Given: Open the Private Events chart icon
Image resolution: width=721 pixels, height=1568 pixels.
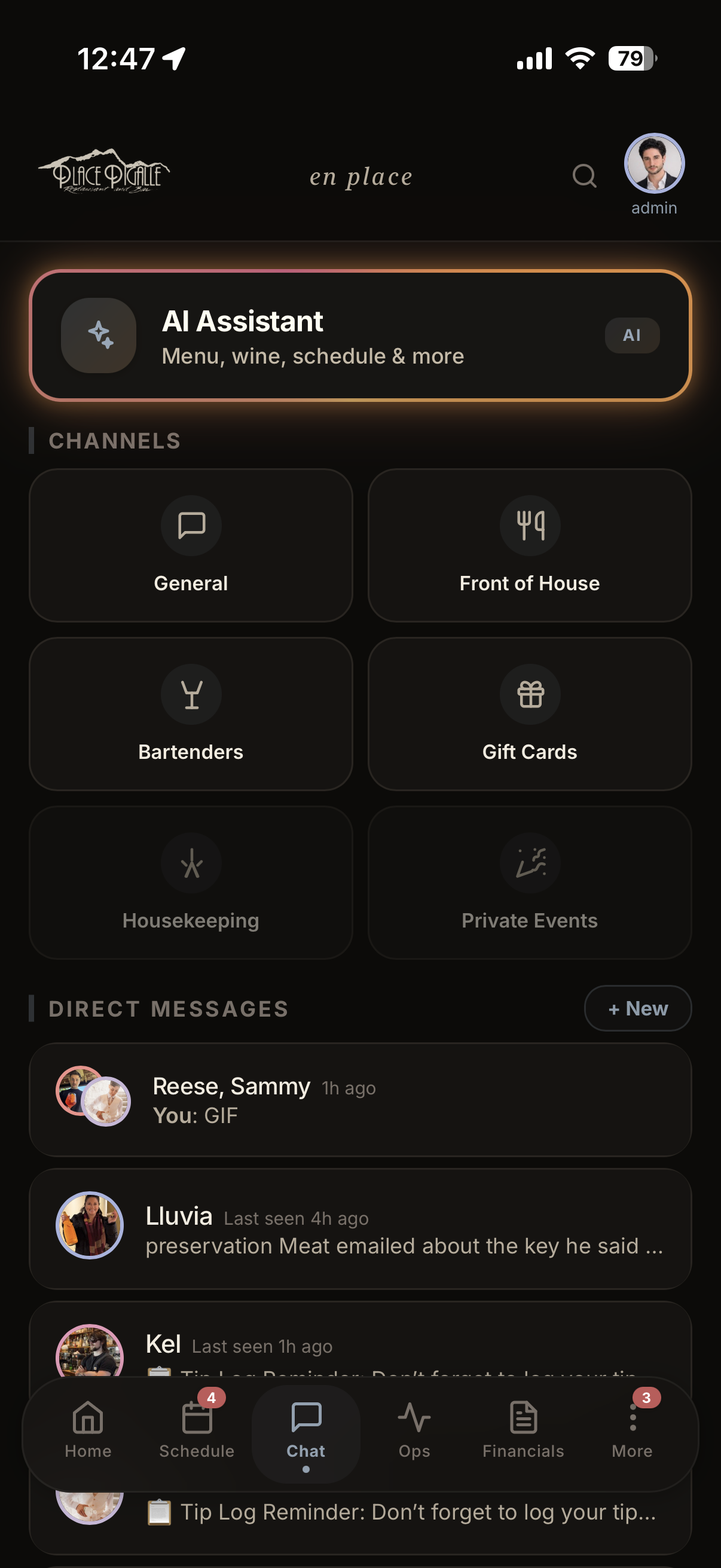Looking at the screenshot, I should [x=530, y=862].
